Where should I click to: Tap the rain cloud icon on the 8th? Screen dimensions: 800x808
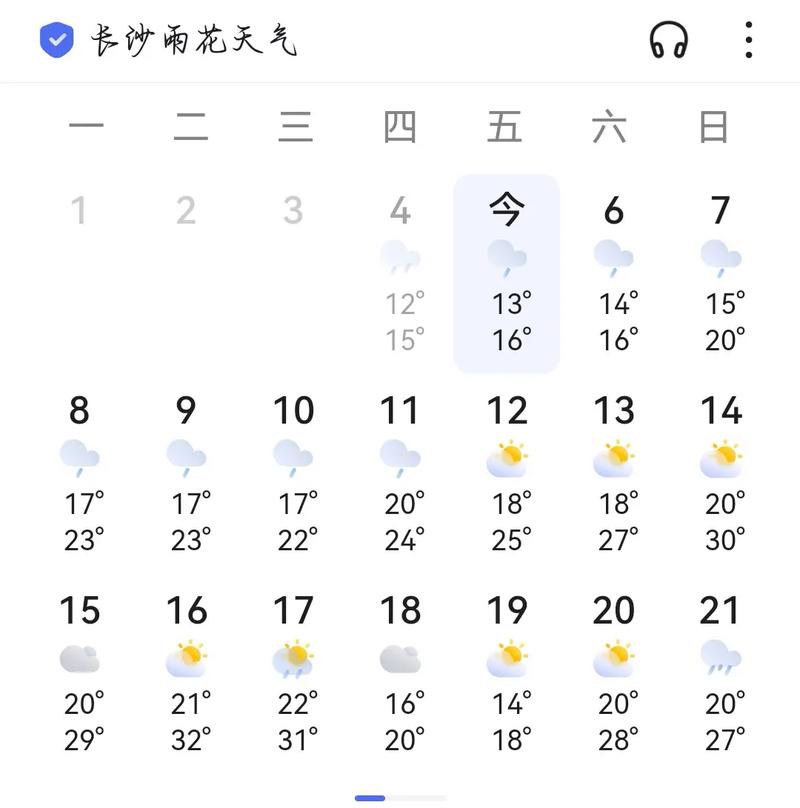coord(81,457)
